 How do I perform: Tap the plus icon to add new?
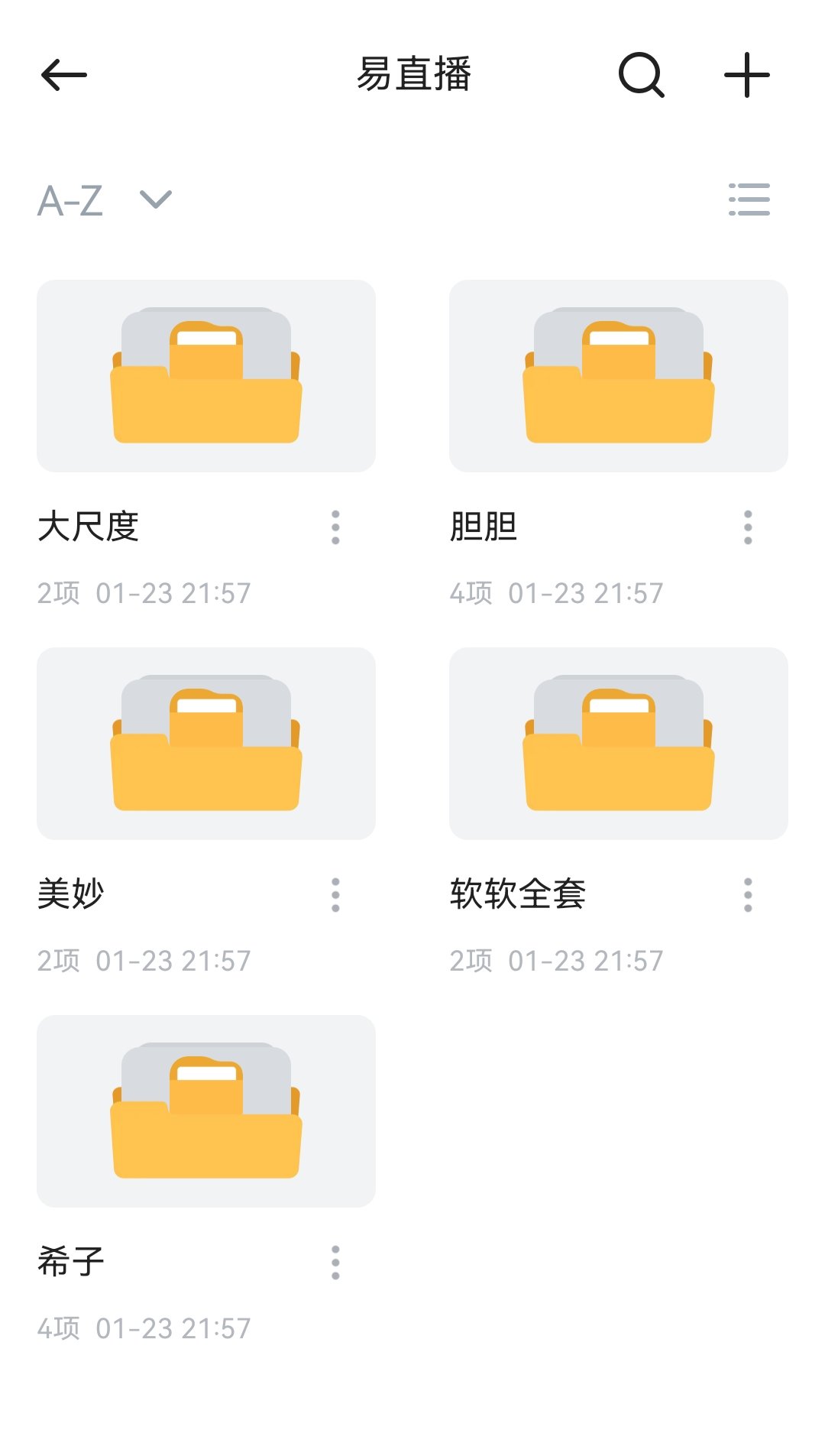(746, 75)
